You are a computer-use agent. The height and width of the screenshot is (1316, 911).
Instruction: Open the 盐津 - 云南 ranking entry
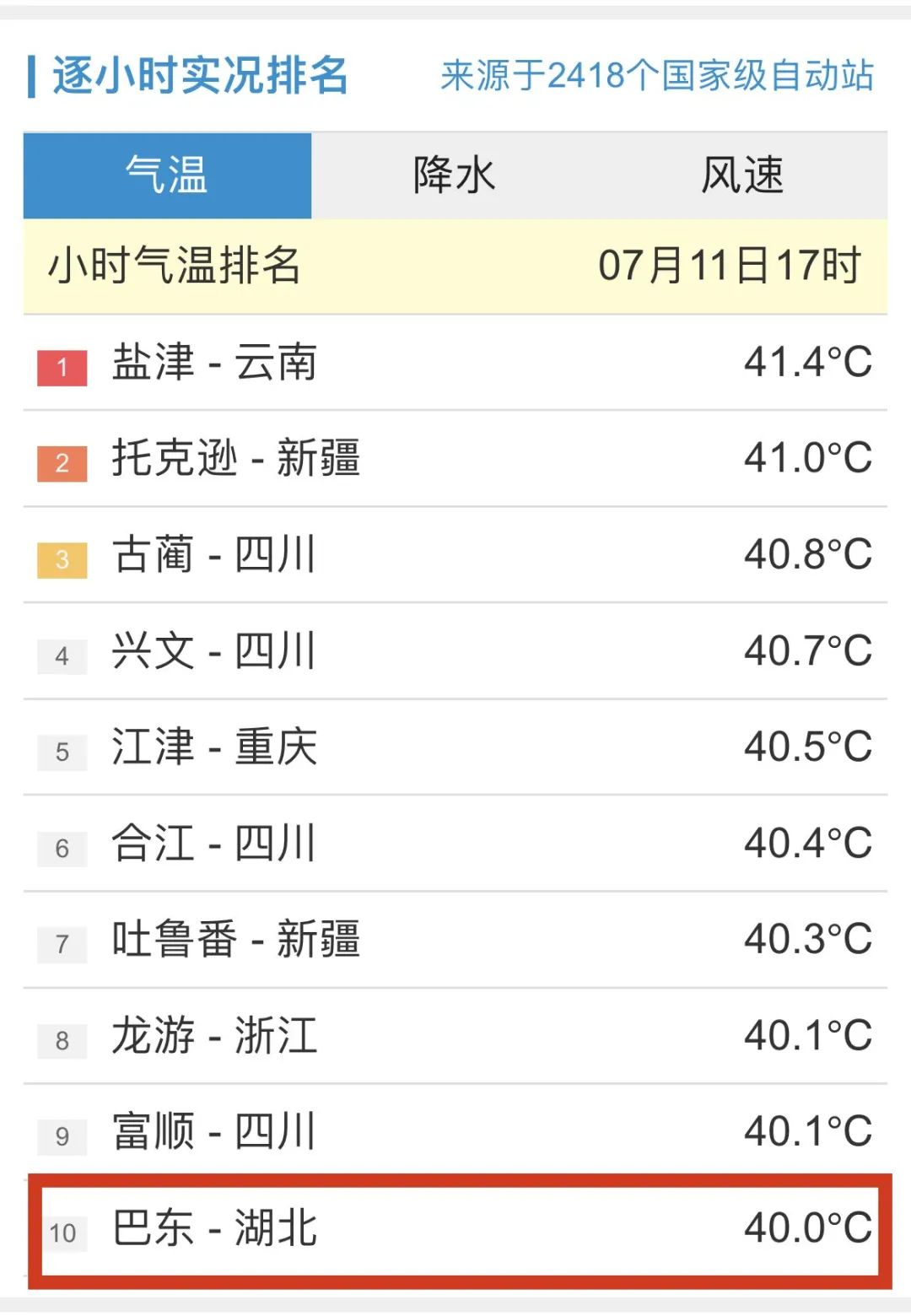[x=214, y=363]
